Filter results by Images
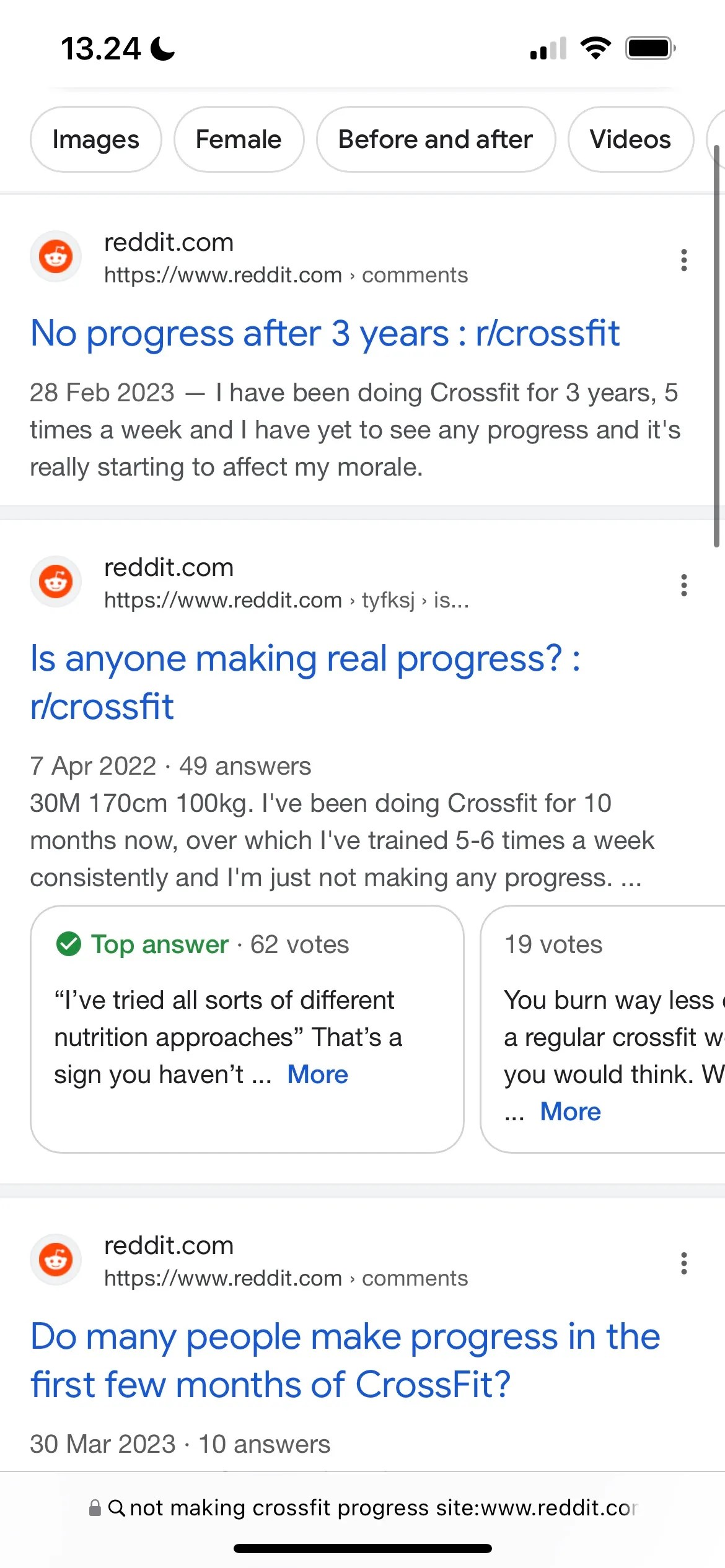 (x=95, y=139)
